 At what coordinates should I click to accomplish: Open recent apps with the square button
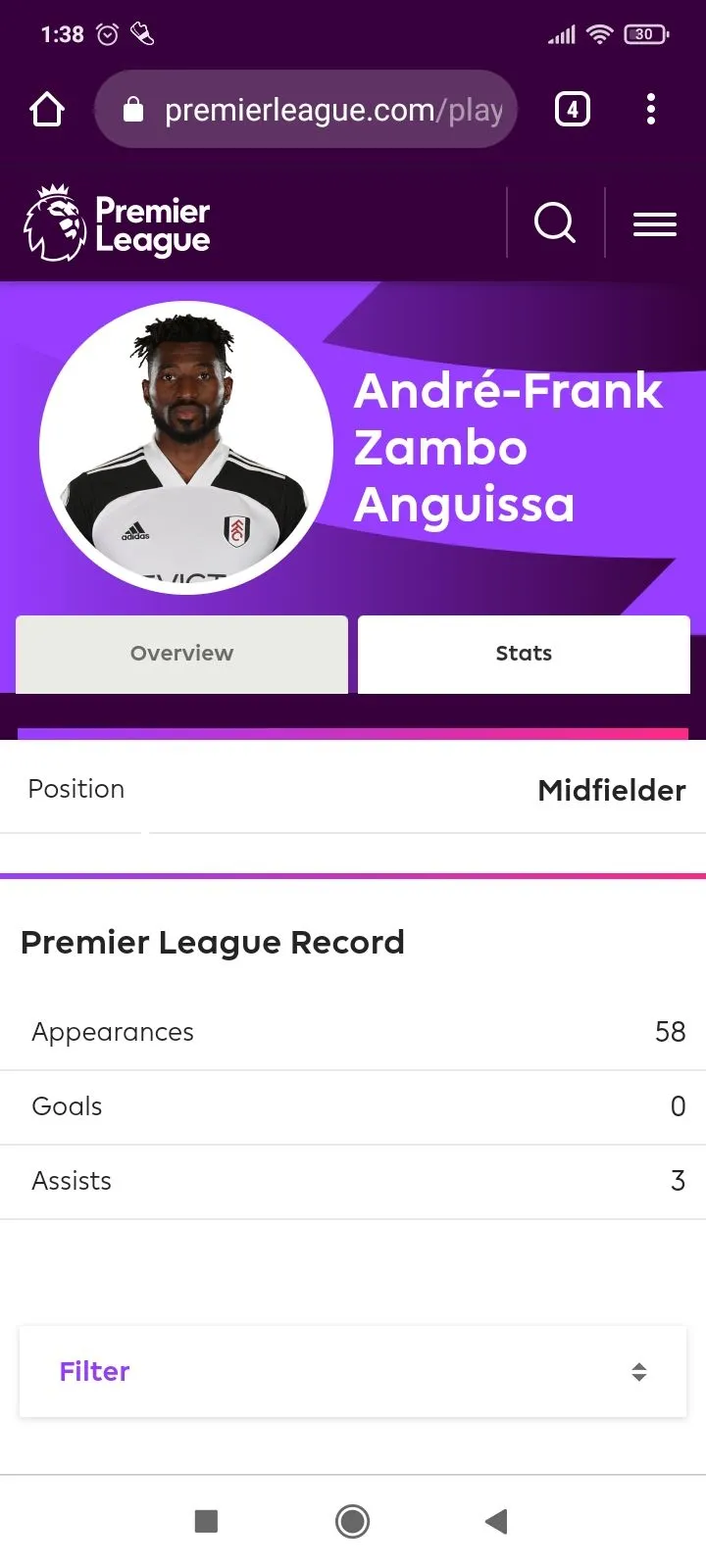tap(206, 1521)
